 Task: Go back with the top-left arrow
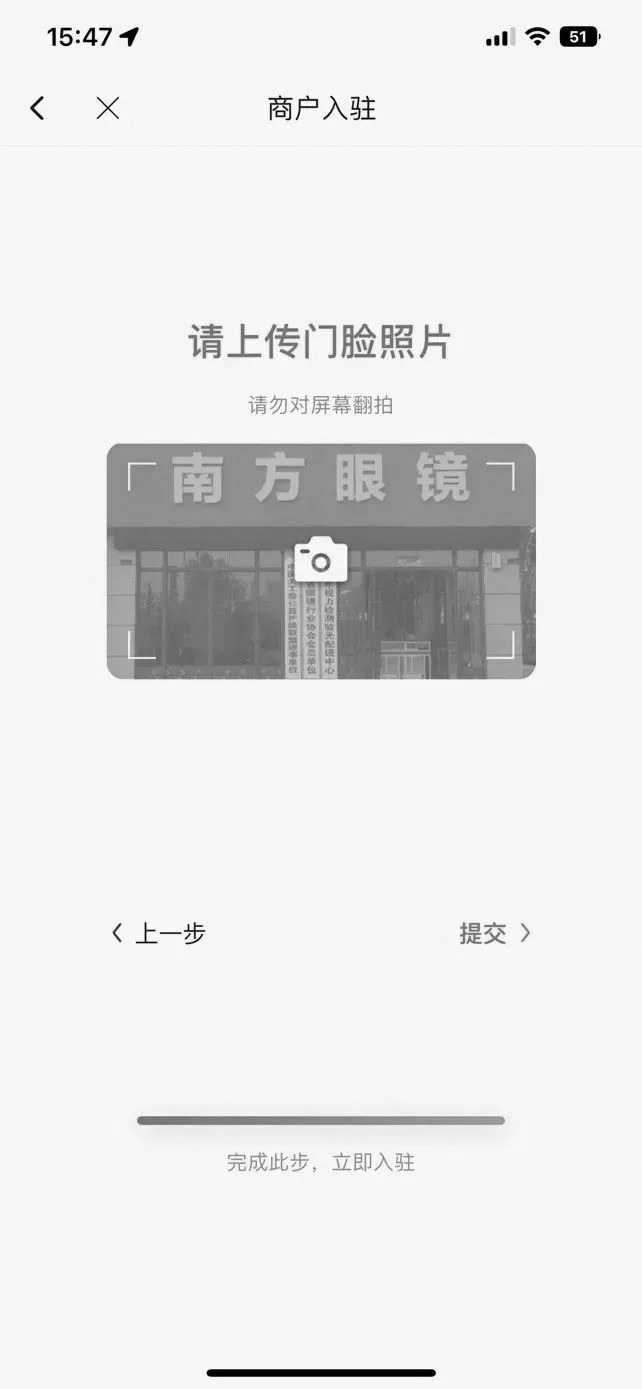[x=37, y=108]
